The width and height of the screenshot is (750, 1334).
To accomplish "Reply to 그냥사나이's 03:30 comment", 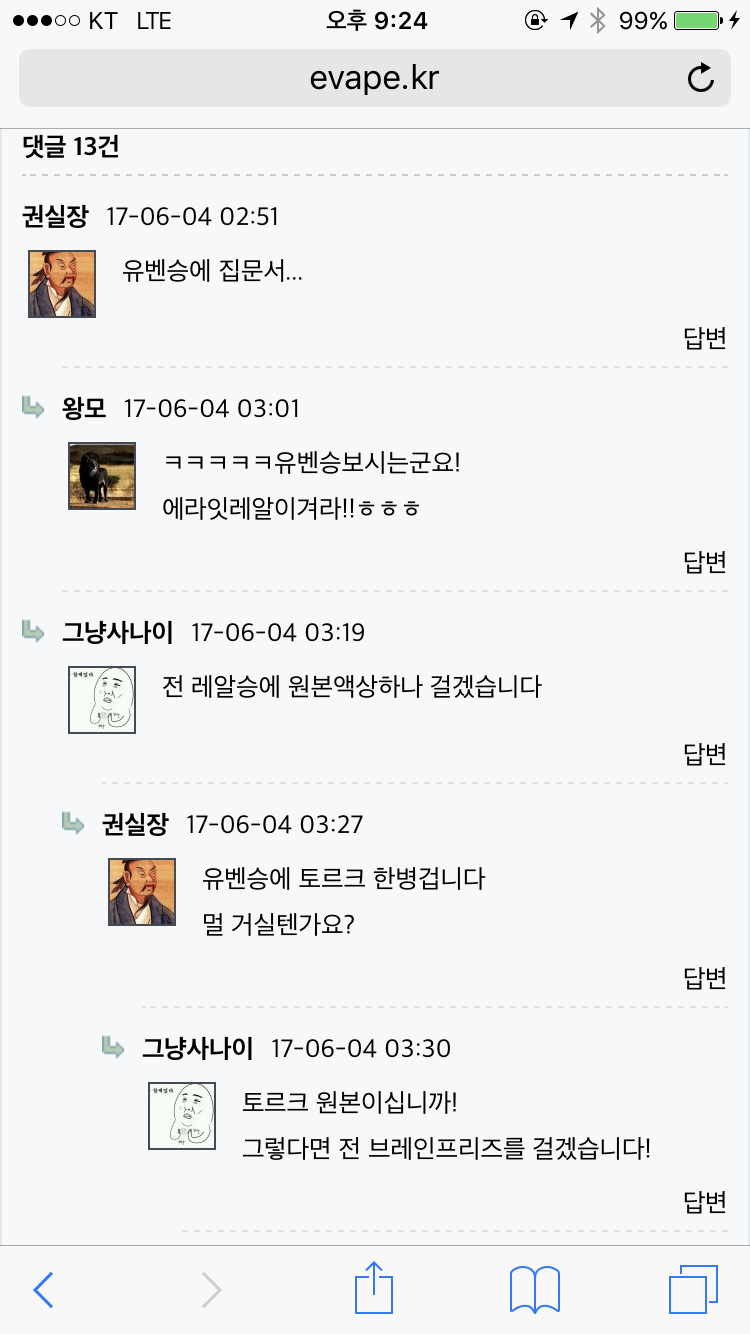I will pyautogui.click(x=704, y=1202).
